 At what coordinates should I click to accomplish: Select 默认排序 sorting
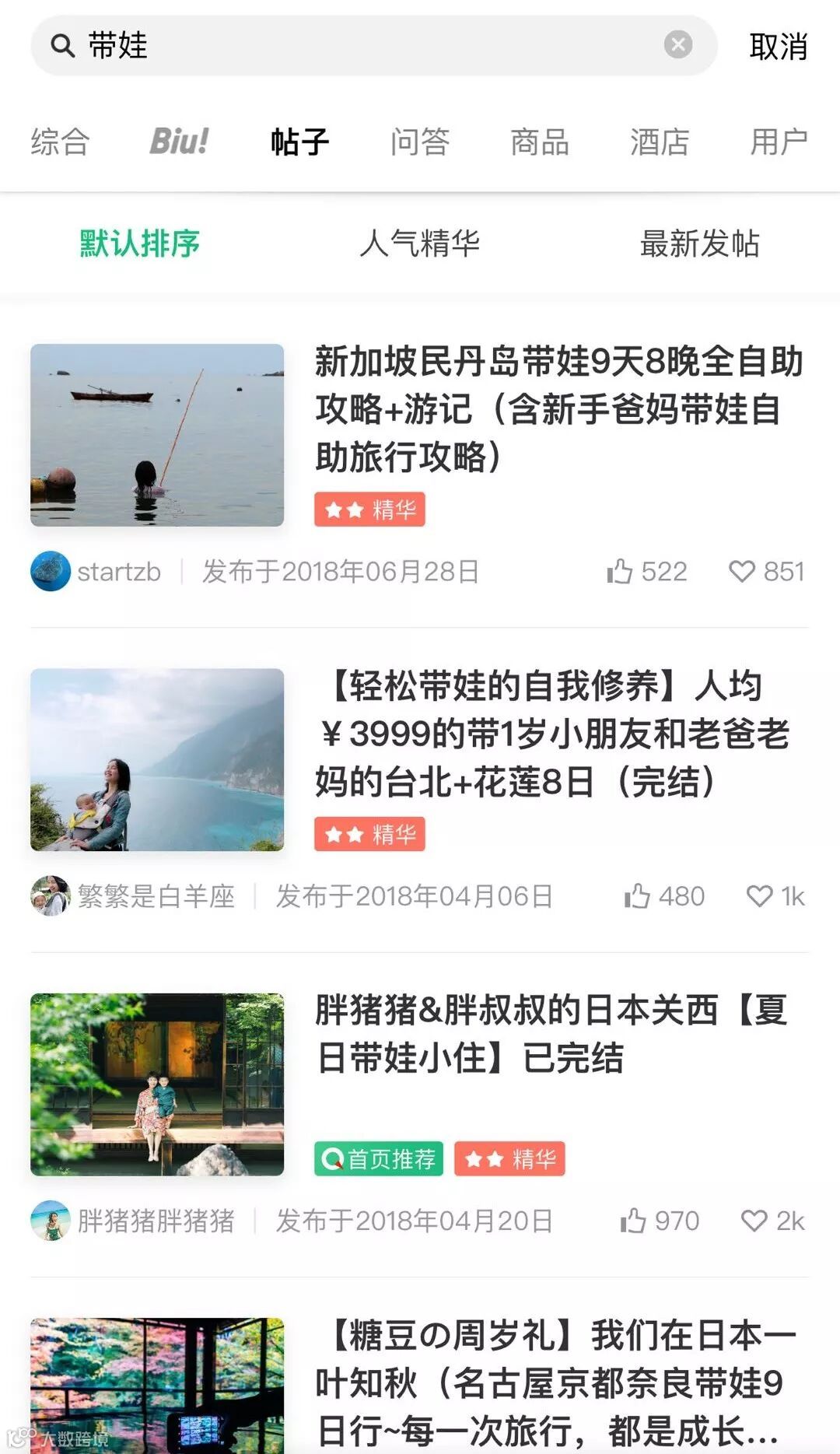tap(140, 244)
